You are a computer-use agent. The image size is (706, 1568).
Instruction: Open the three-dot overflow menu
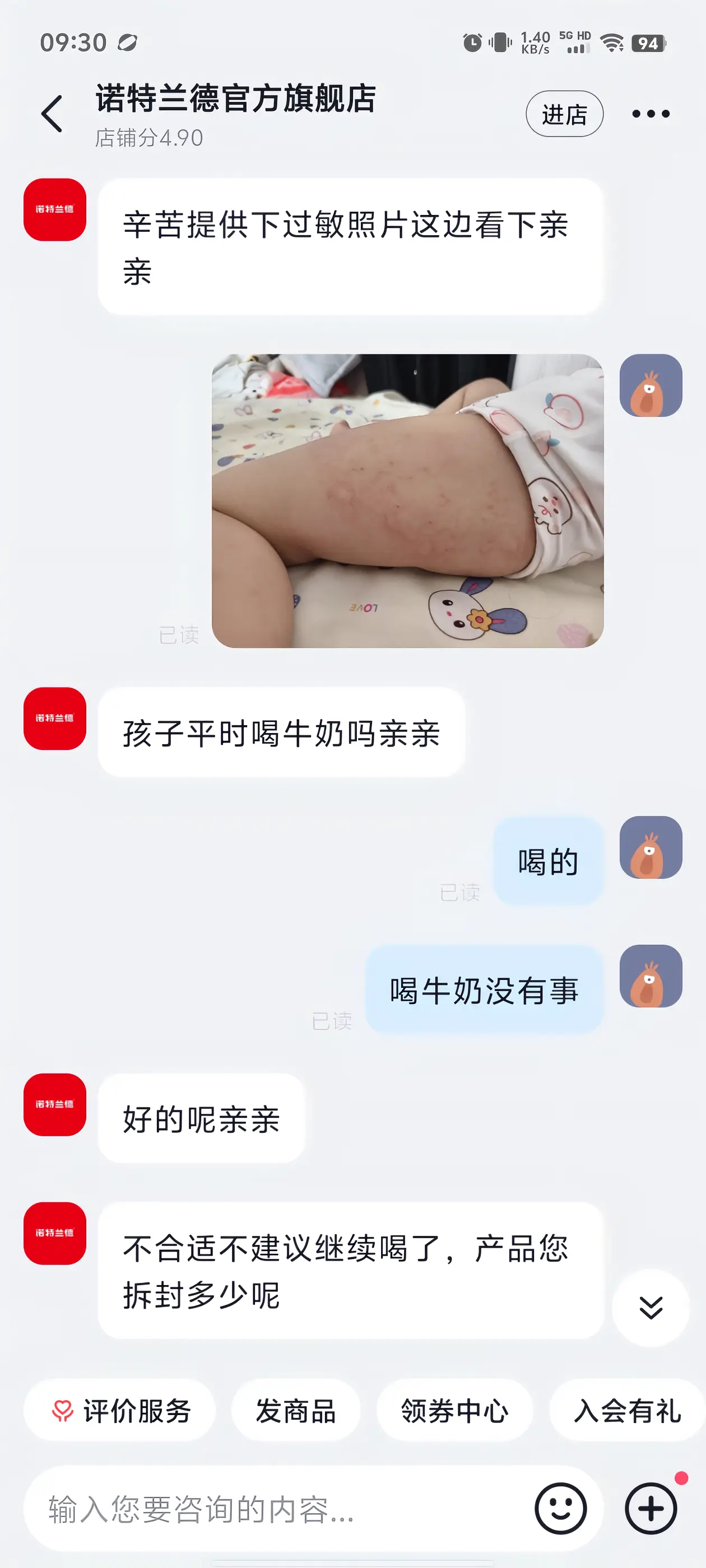click(651, 114)
